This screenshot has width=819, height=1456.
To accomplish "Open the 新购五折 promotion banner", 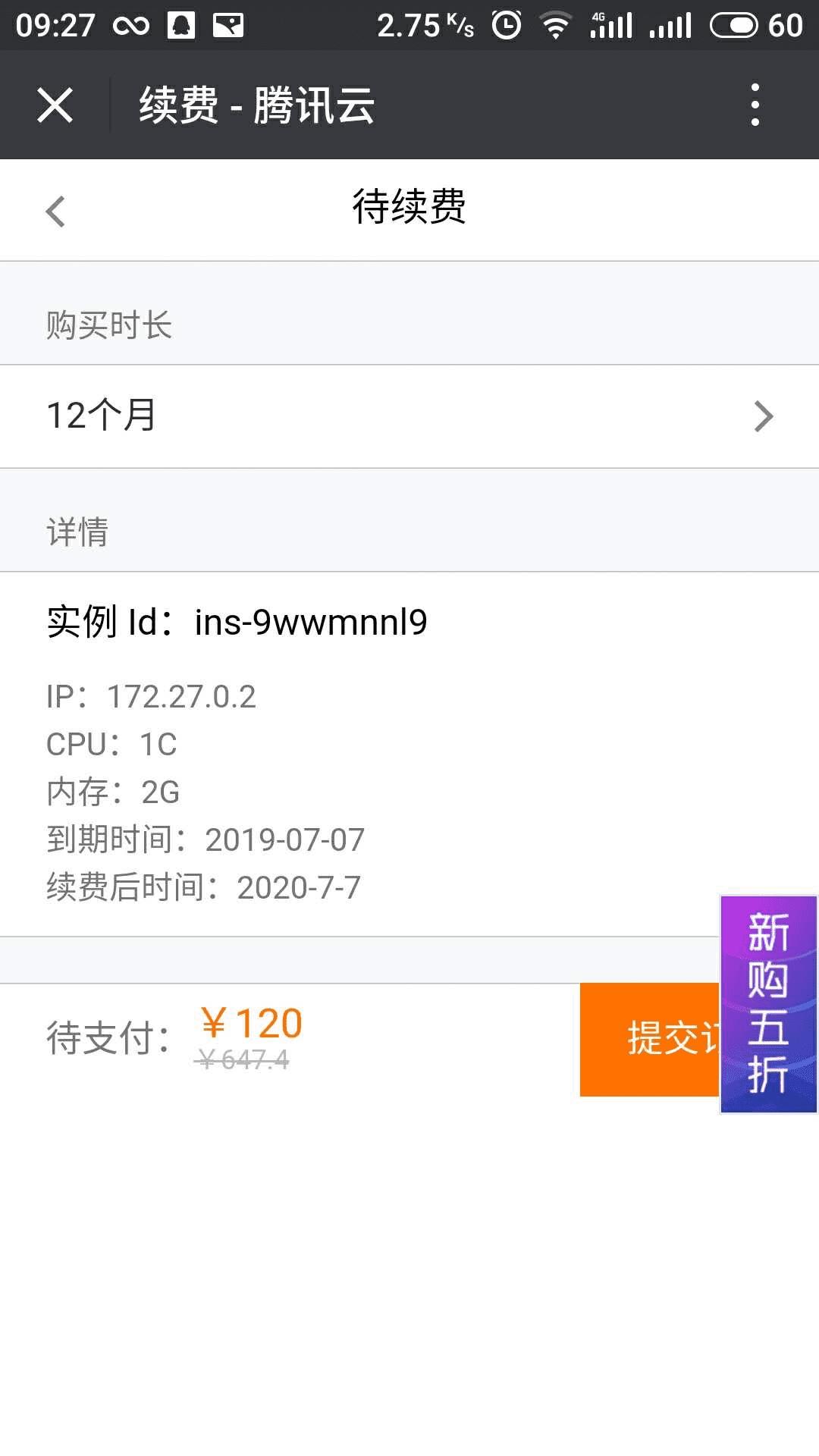I will [768, 1004].
